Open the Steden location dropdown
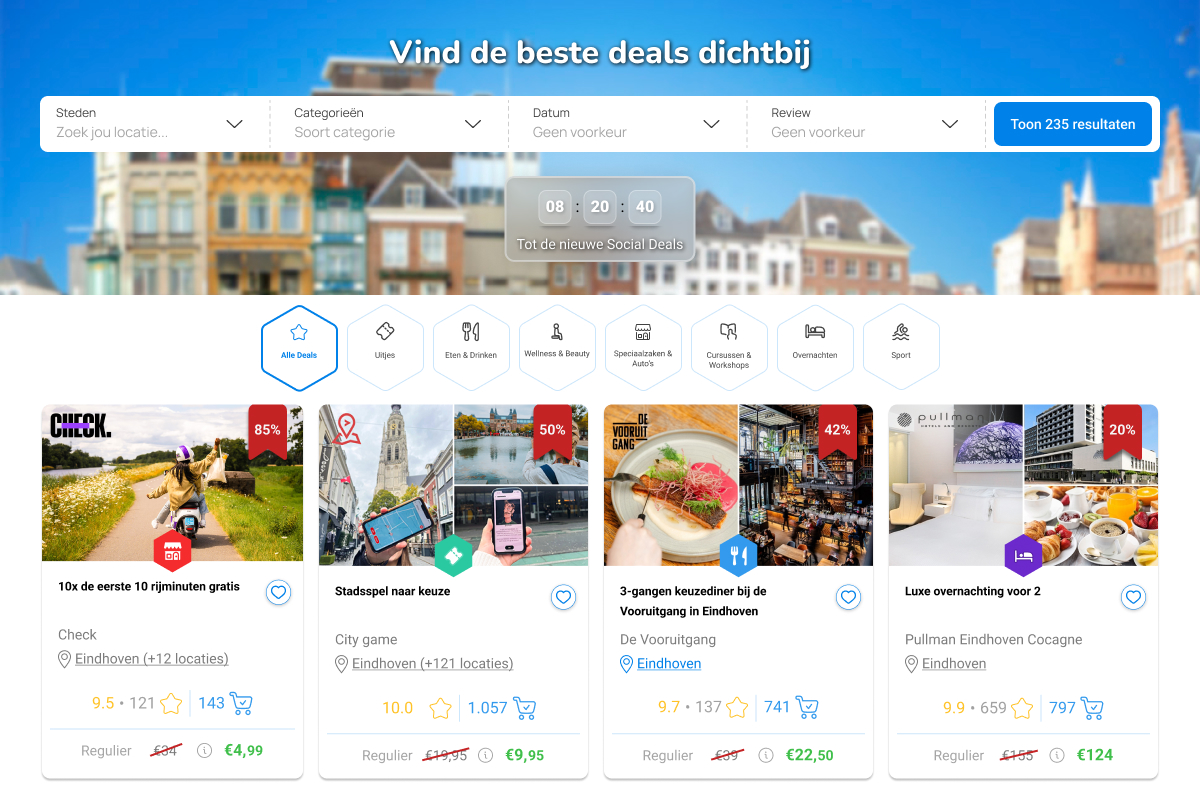Image resolution: width=1200 pixels, height=800 pixels. tap(150, 123)
